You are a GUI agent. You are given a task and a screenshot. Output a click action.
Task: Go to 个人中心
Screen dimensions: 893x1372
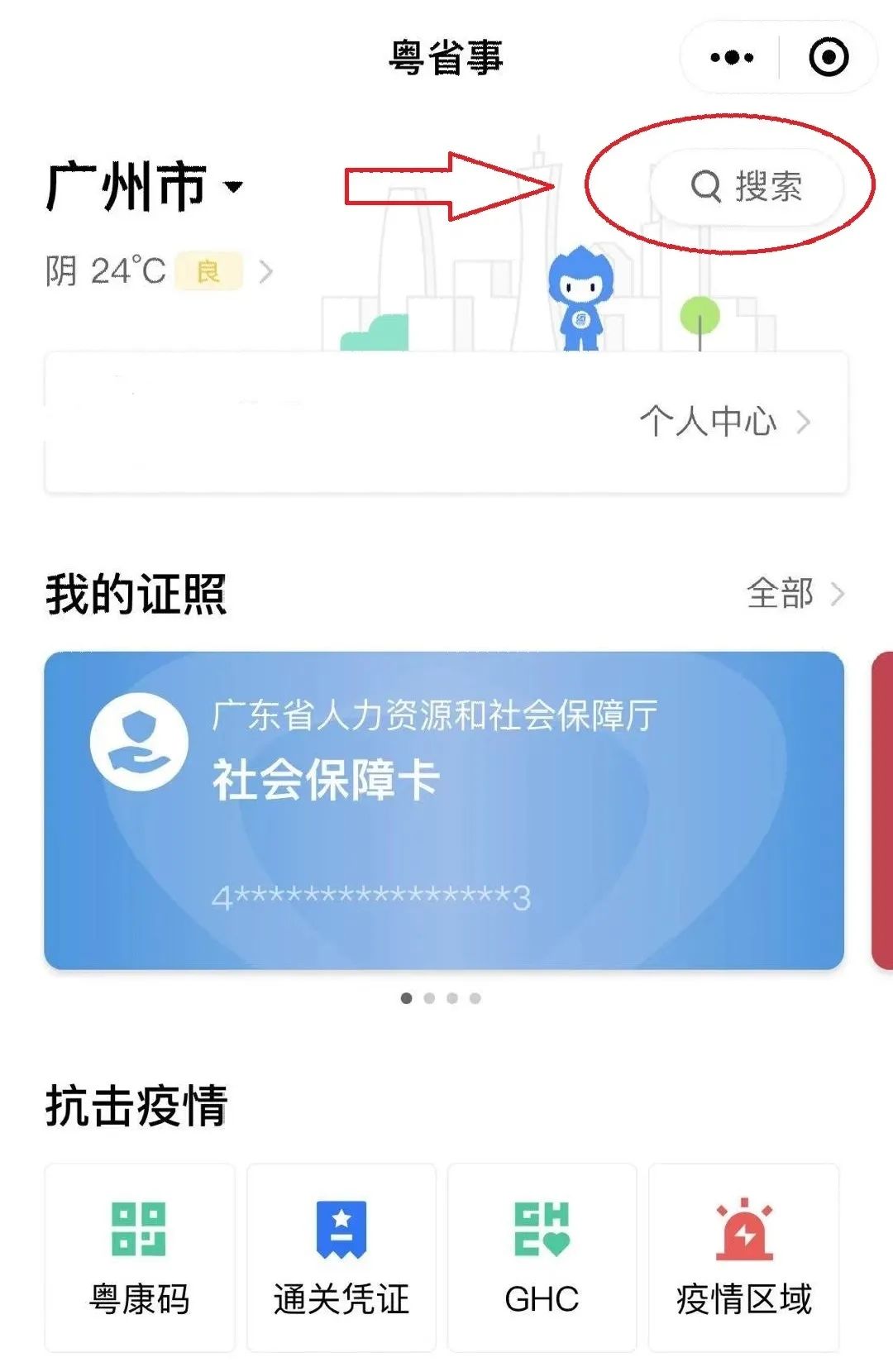coord(723,422)
